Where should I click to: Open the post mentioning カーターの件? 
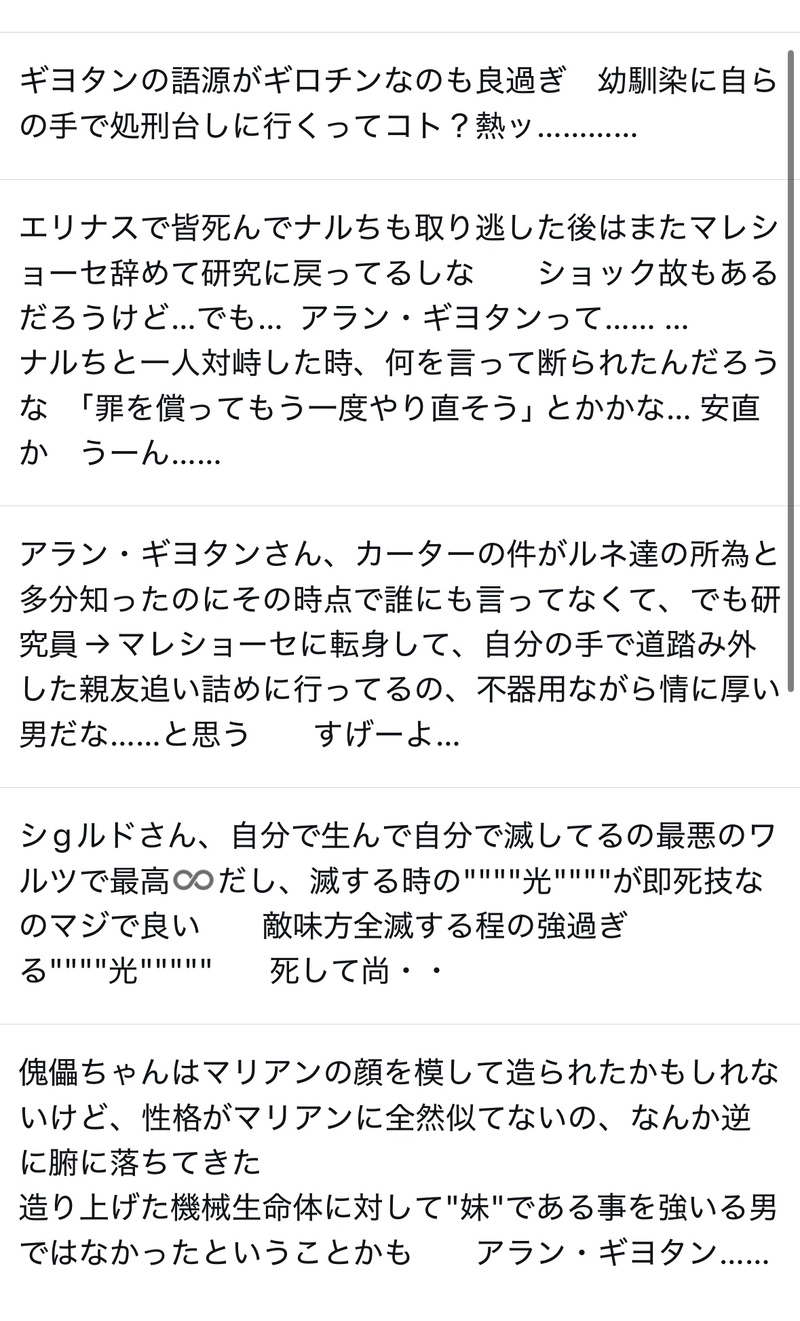tap(398, 645)
